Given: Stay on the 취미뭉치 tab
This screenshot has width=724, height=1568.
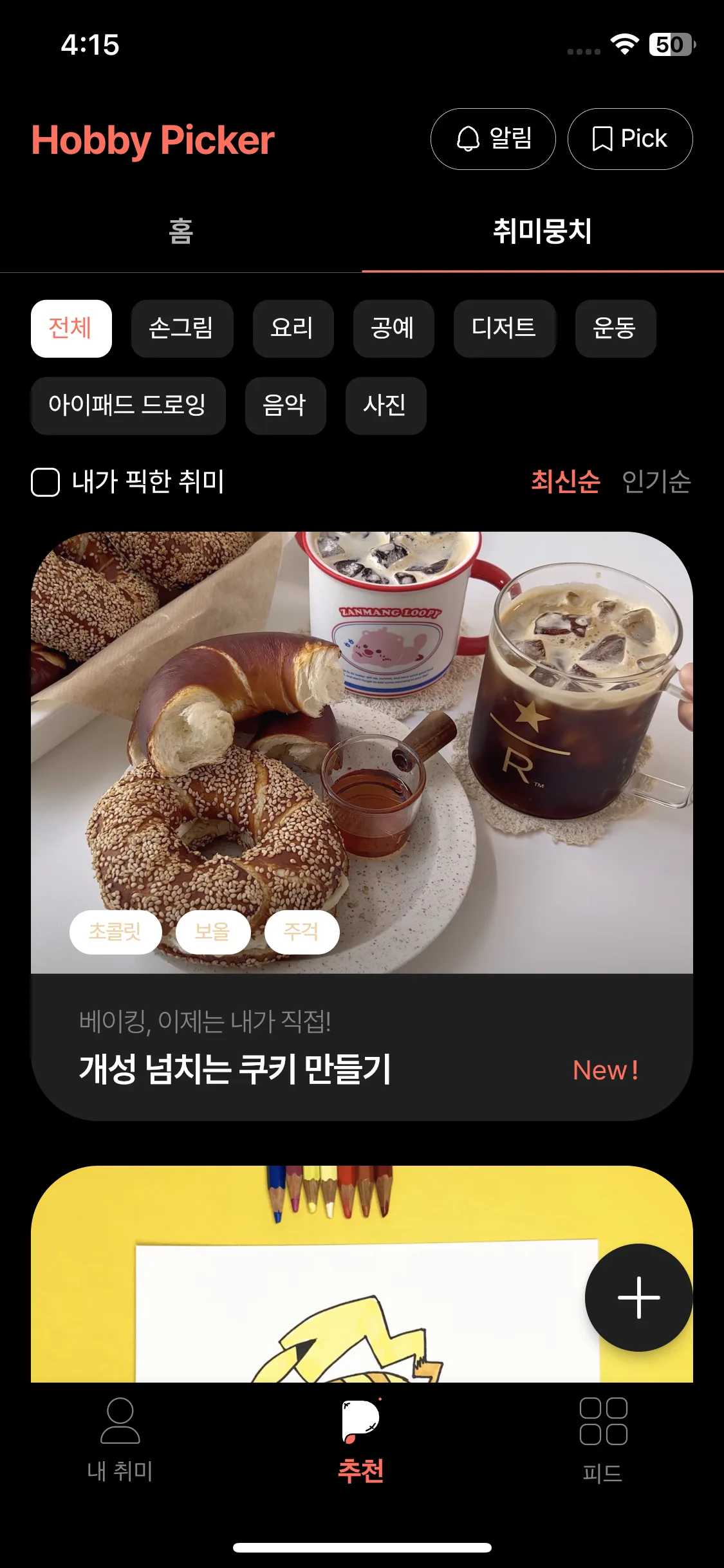Looking at the screenshot, I should (x=543, y=230).
